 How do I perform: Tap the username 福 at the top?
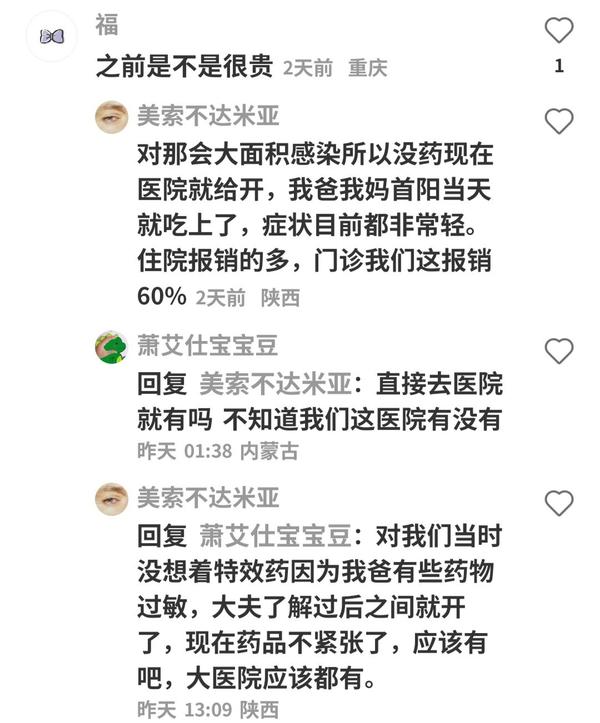tap(106, 25)
